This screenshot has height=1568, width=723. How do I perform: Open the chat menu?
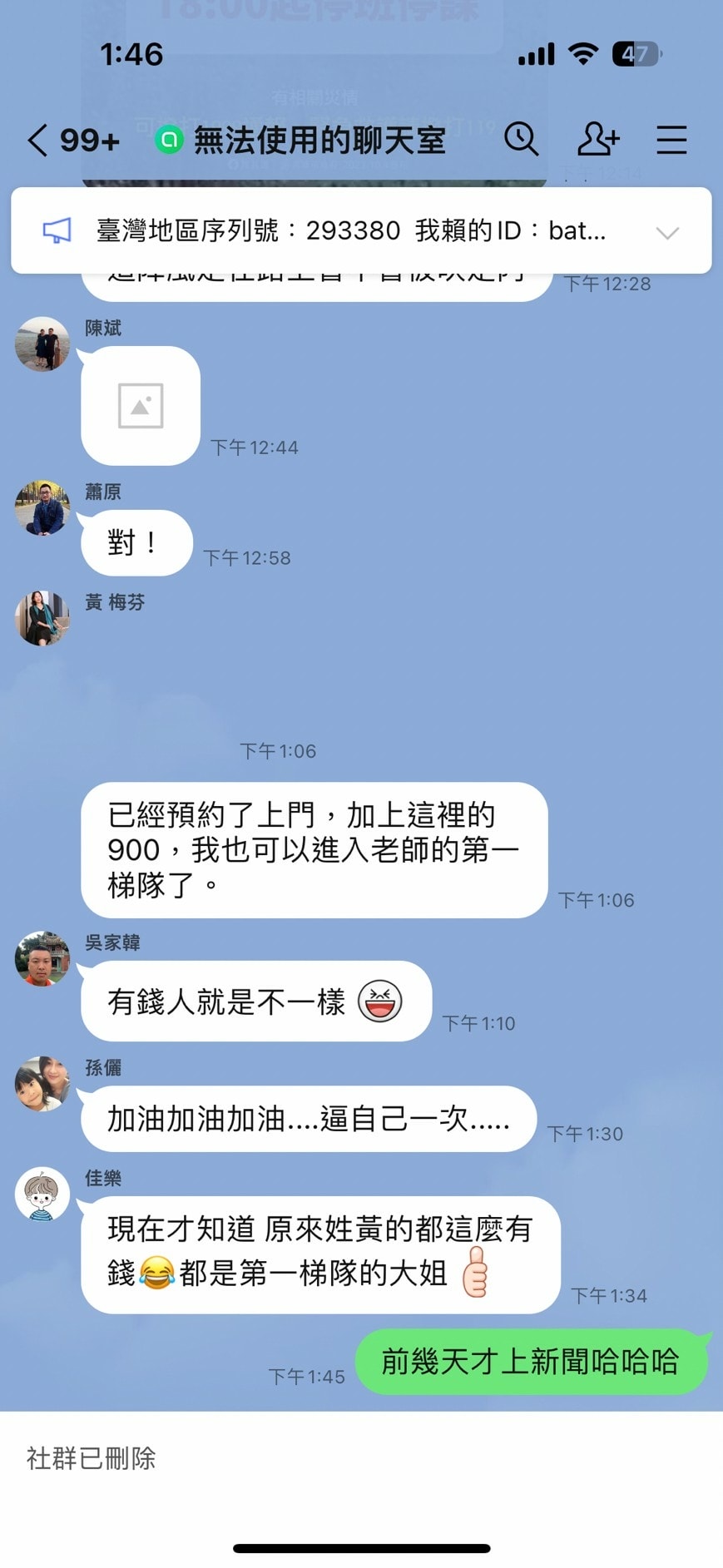pyautogui.click(x=671, y=140)
